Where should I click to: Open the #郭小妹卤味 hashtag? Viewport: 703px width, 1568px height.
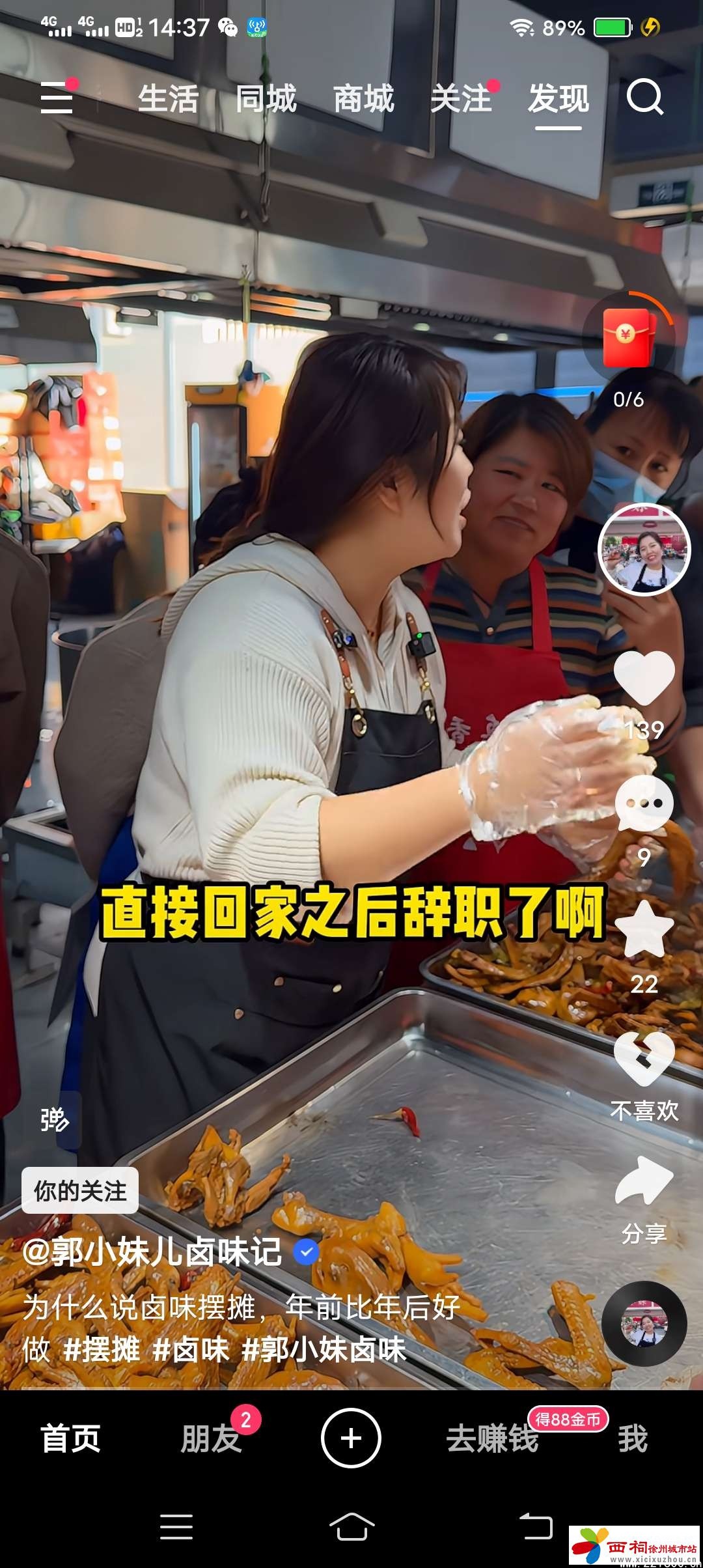click(324, 1349)
